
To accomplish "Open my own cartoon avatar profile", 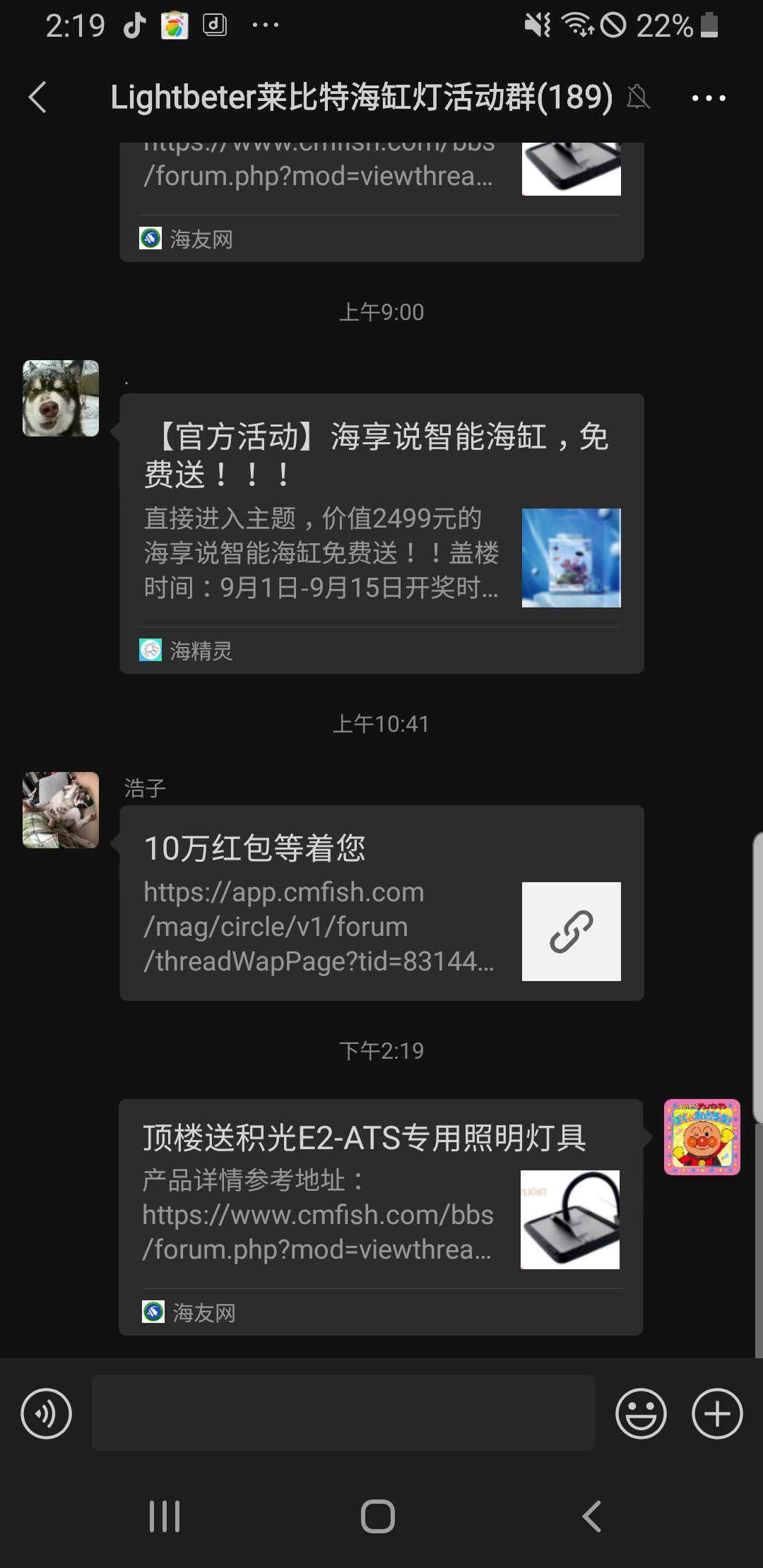I will (702, 1136).
